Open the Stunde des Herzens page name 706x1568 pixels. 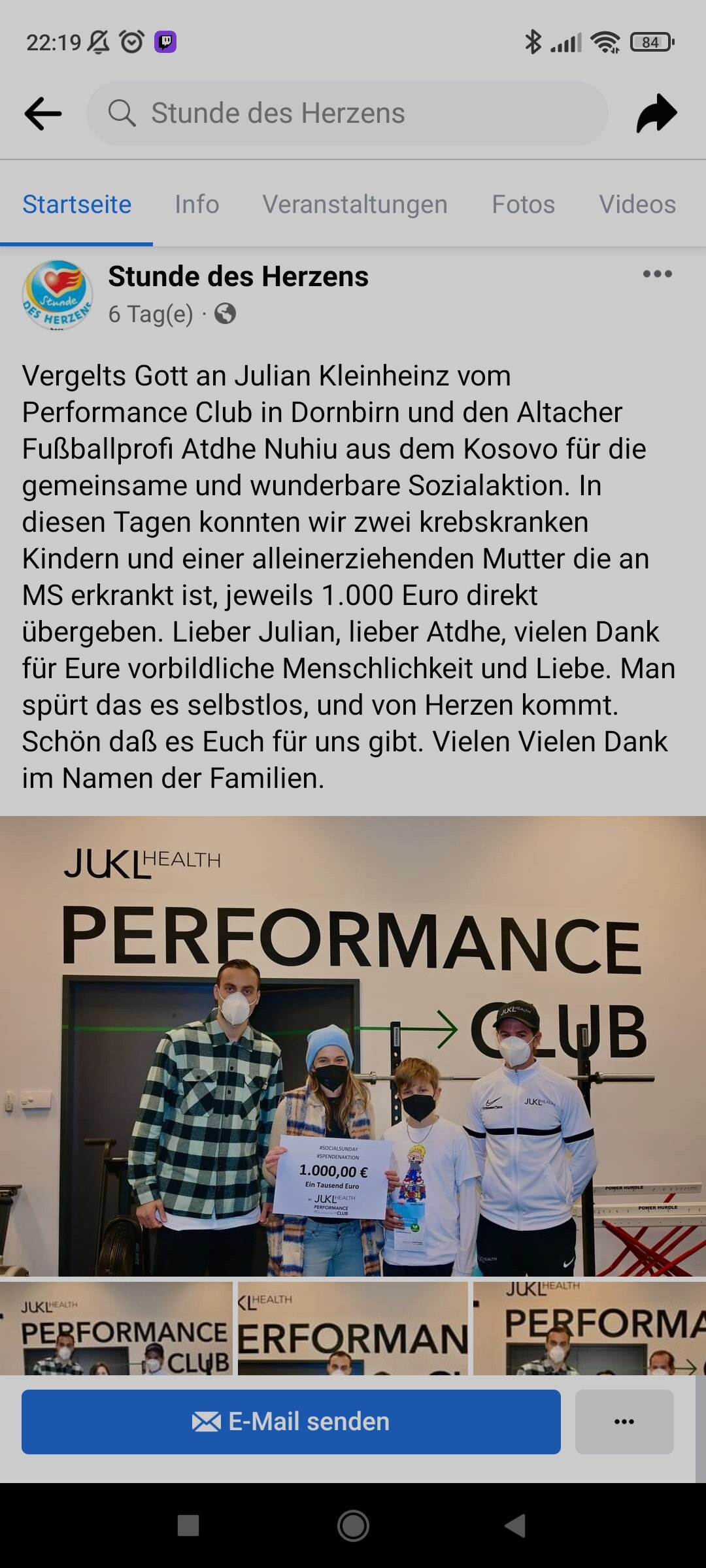coord(238,276)
